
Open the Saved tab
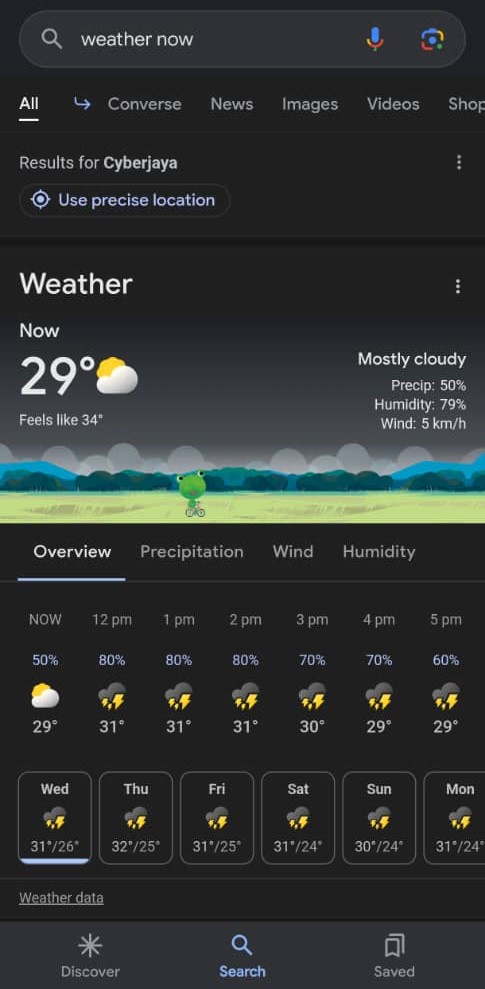click(394, 956)
